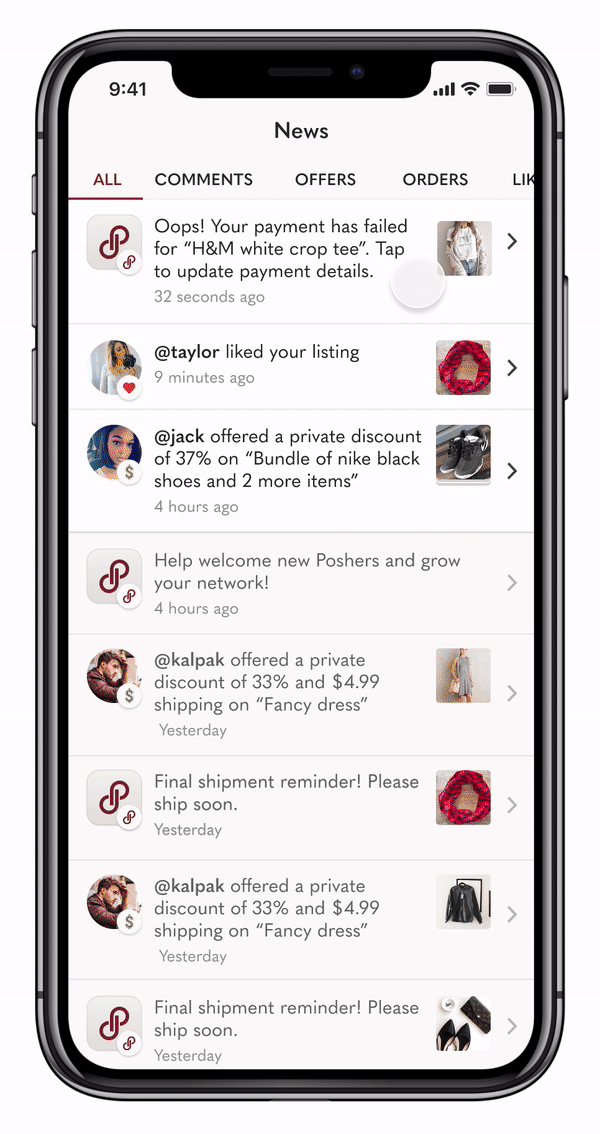Image resolution: width=600 pixels, height=1134 pixels.
Task: Switch to the Comments tab
Action: click(204, 179)
